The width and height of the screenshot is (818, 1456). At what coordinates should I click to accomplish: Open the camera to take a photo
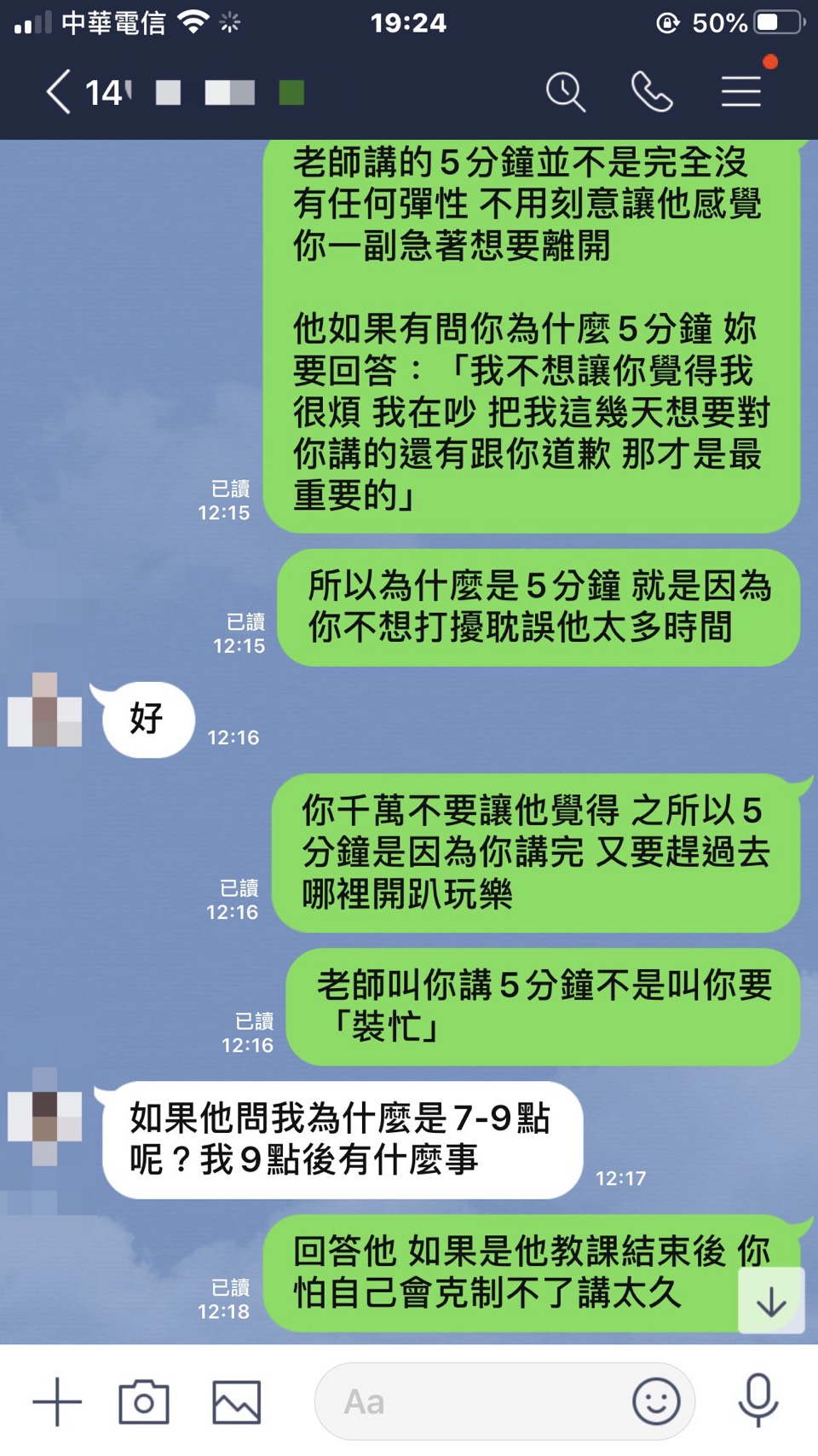click(144, 1401)
